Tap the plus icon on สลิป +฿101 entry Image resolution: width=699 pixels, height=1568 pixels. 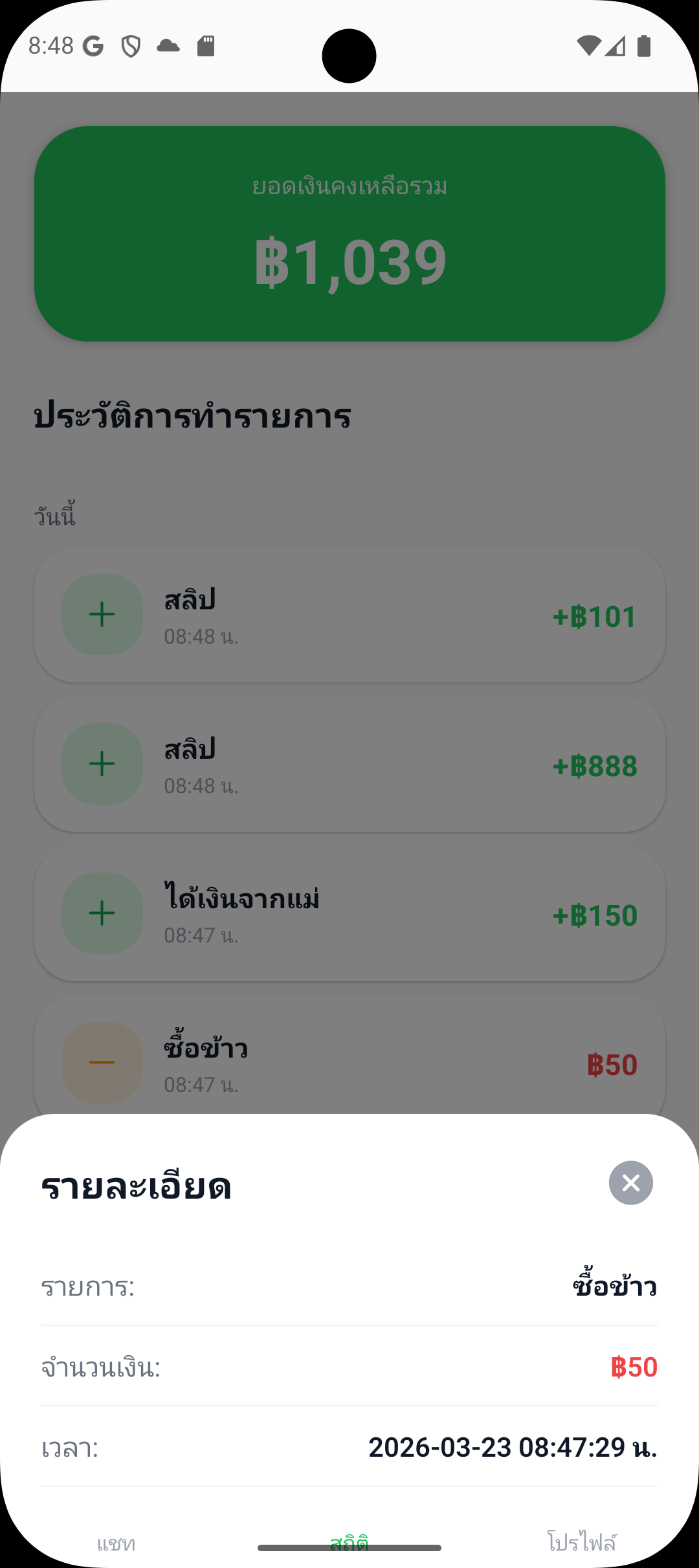click(x=102, y=615)
